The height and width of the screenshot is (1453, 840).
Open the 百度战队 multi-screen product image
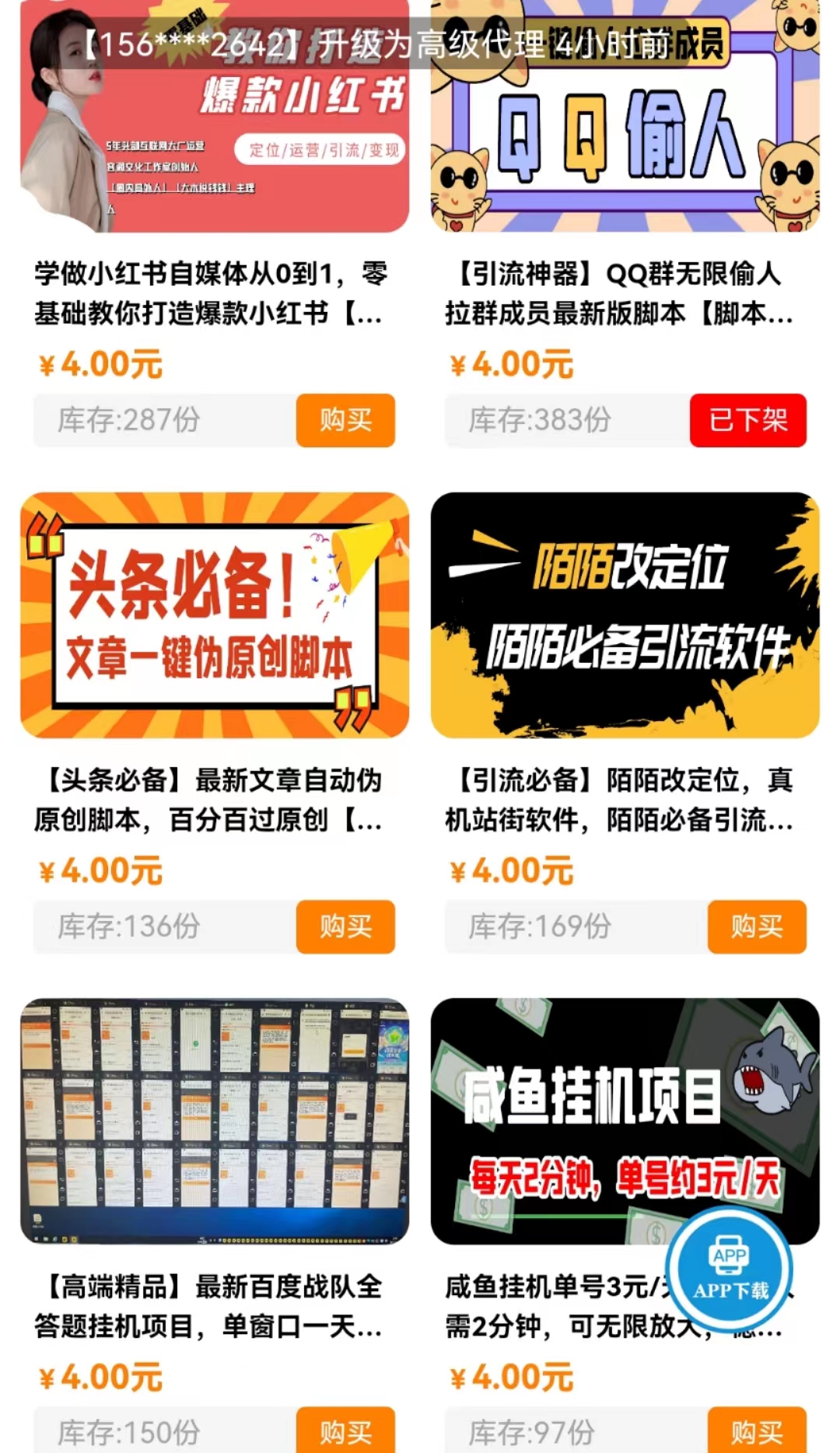click(215, 1120)
